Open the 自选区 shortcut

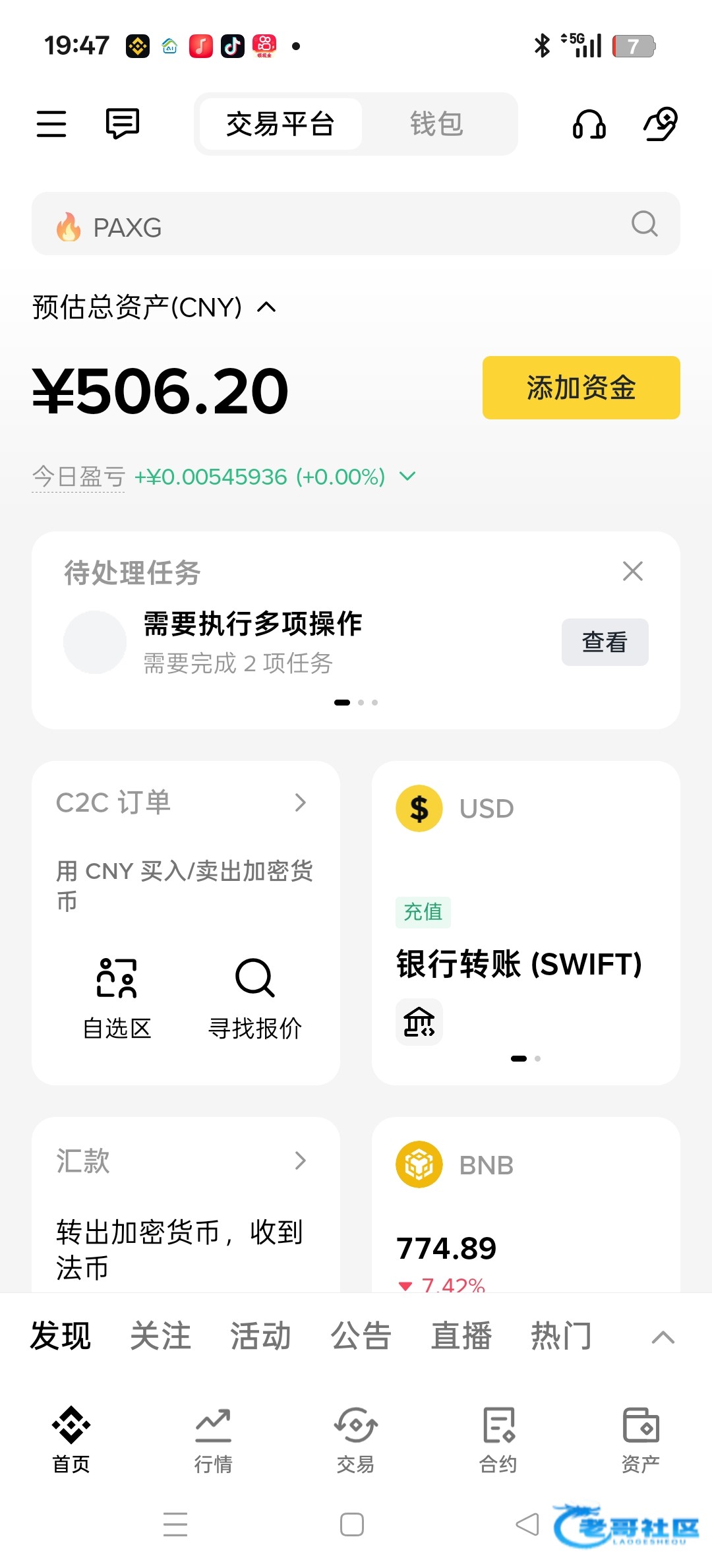pos(117,997)
